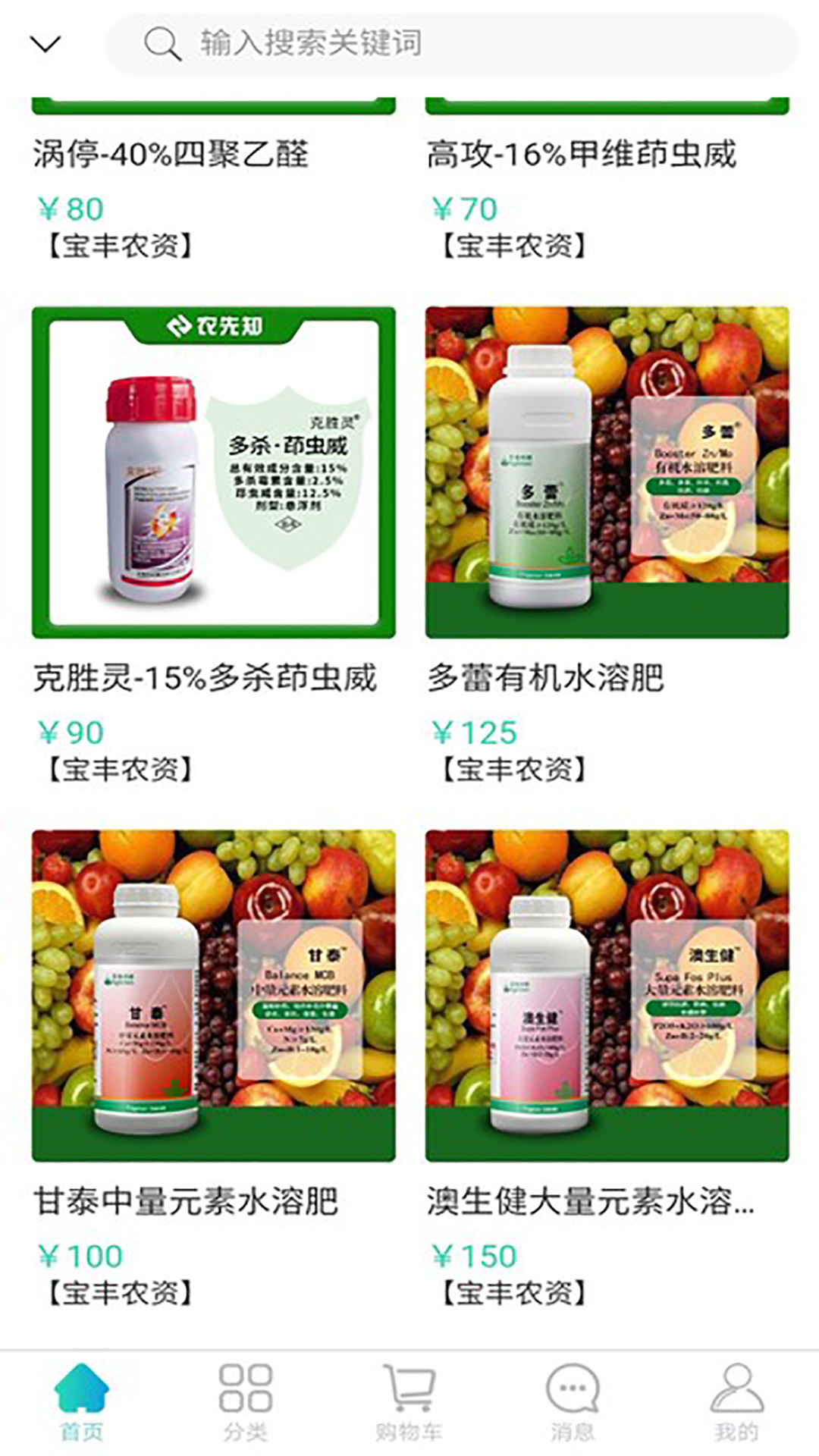View 克胜灵-15%多杀茚虫威 product details
819x1456 pixels.
(x=213, y=472)
